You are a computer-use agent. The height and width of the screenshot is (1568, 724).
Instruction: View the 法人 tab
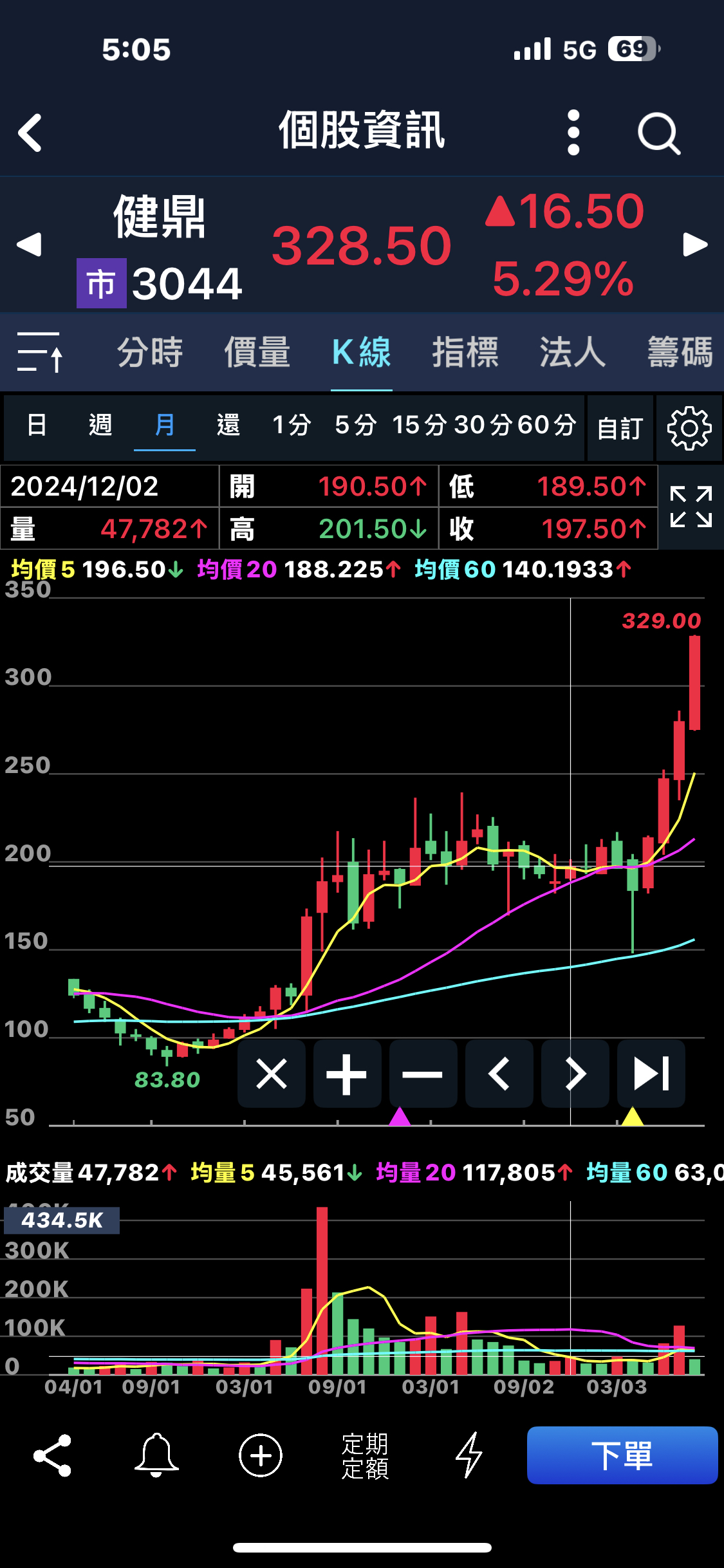click(572, 352)
